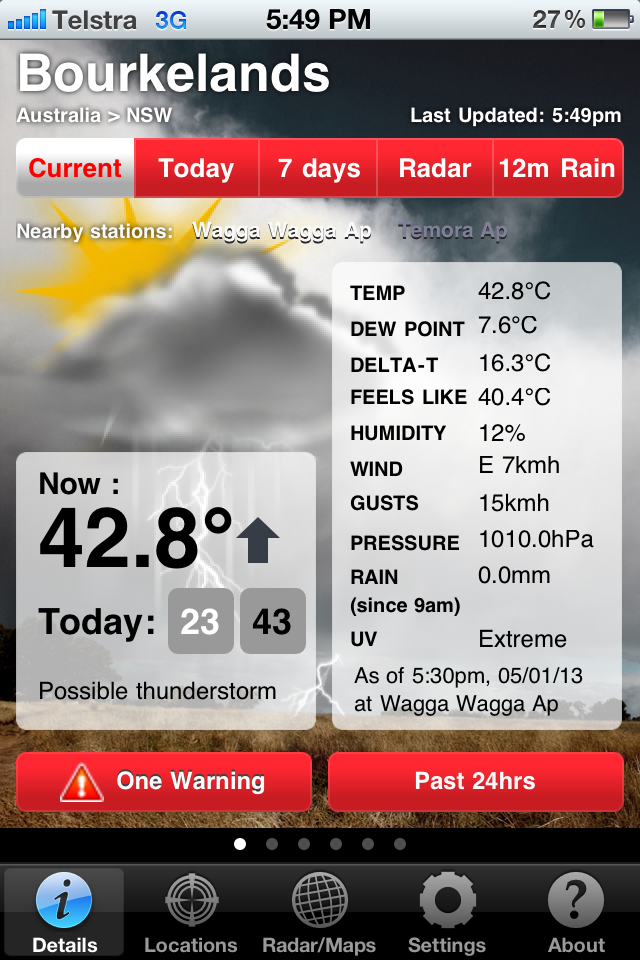This screenshot has height=960, width=640.
Task: Go to the Radar/Maps tab
Action: pos(319,913)
